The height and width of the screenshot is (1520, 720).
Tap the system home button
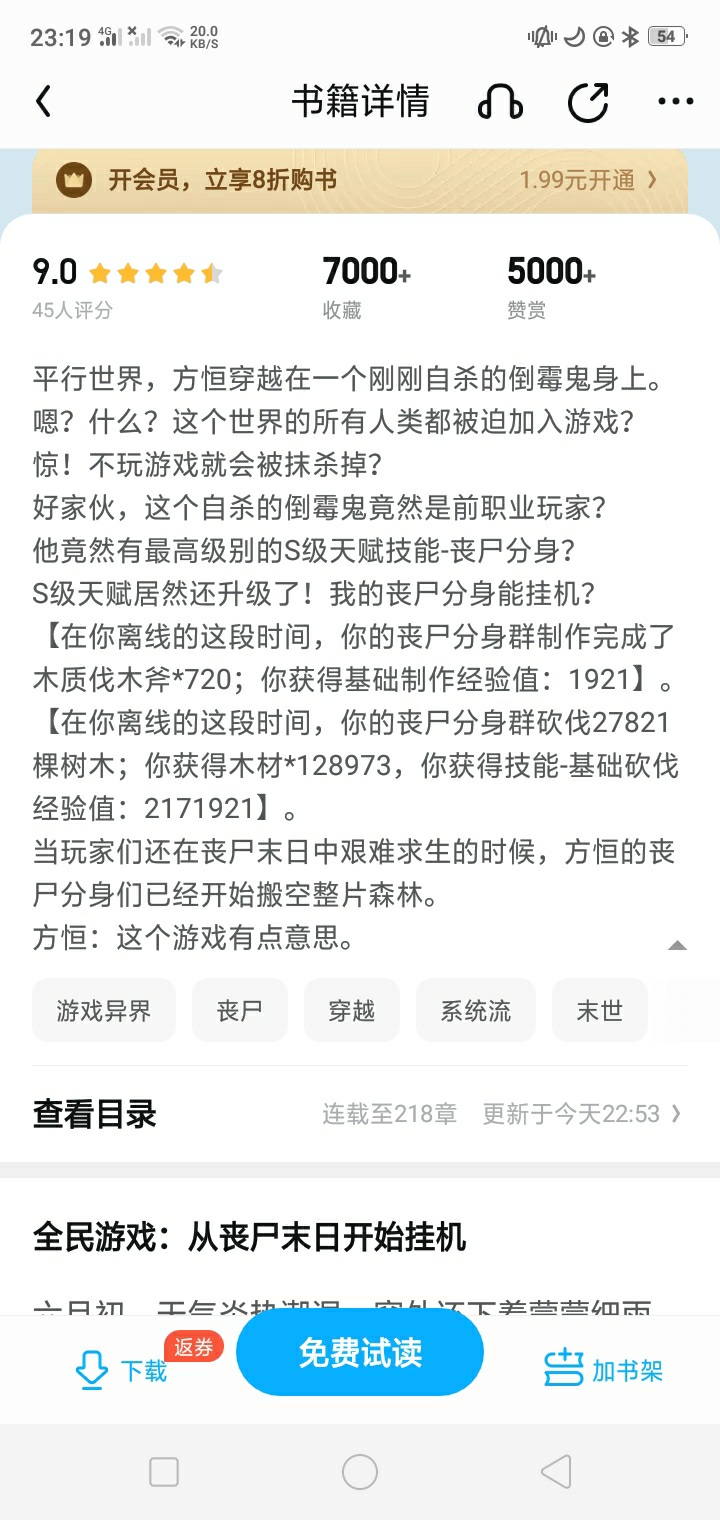[360, 1472]
